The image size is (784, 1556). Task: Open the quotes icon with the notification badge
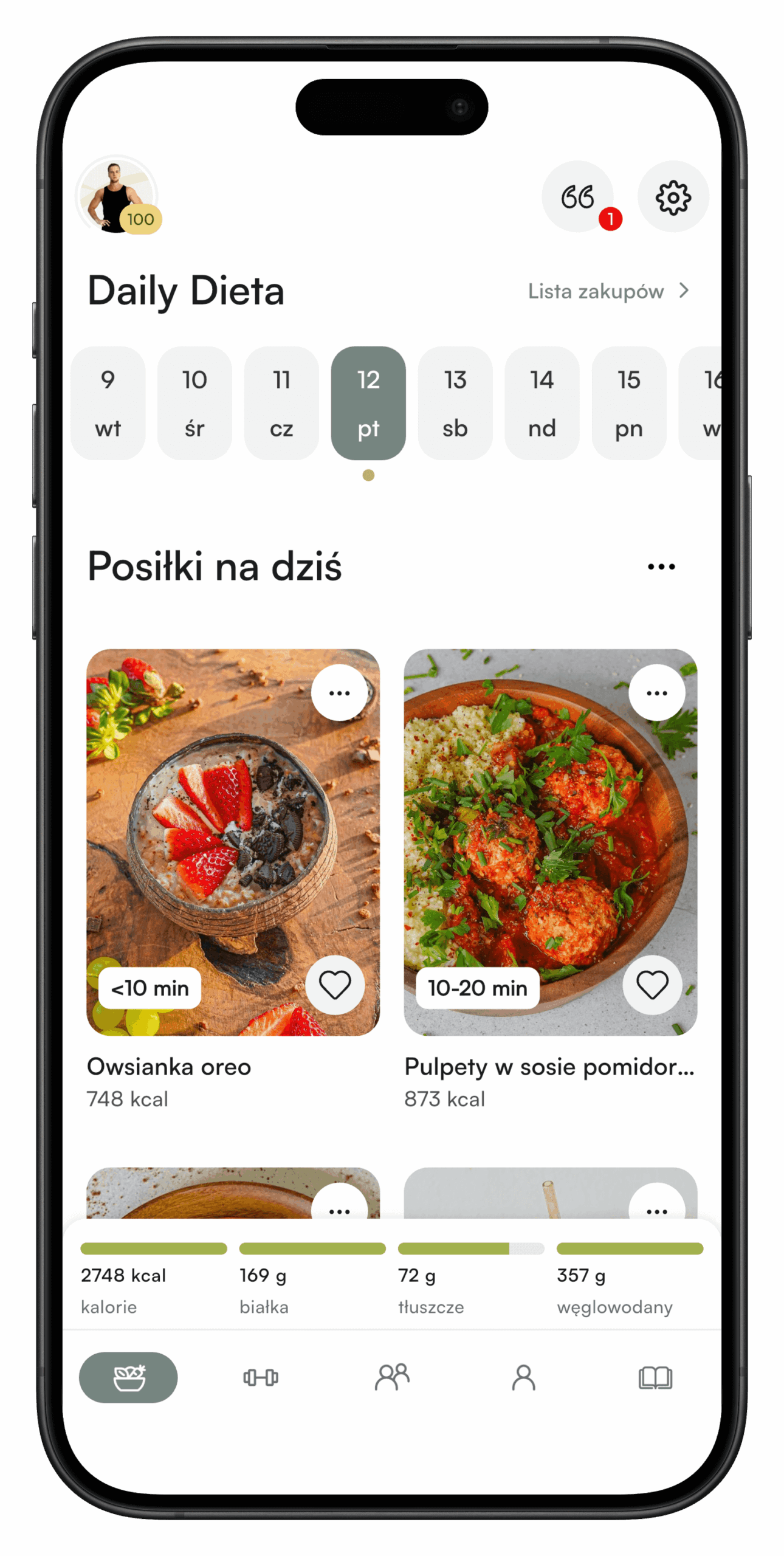[x=577, y=196]
